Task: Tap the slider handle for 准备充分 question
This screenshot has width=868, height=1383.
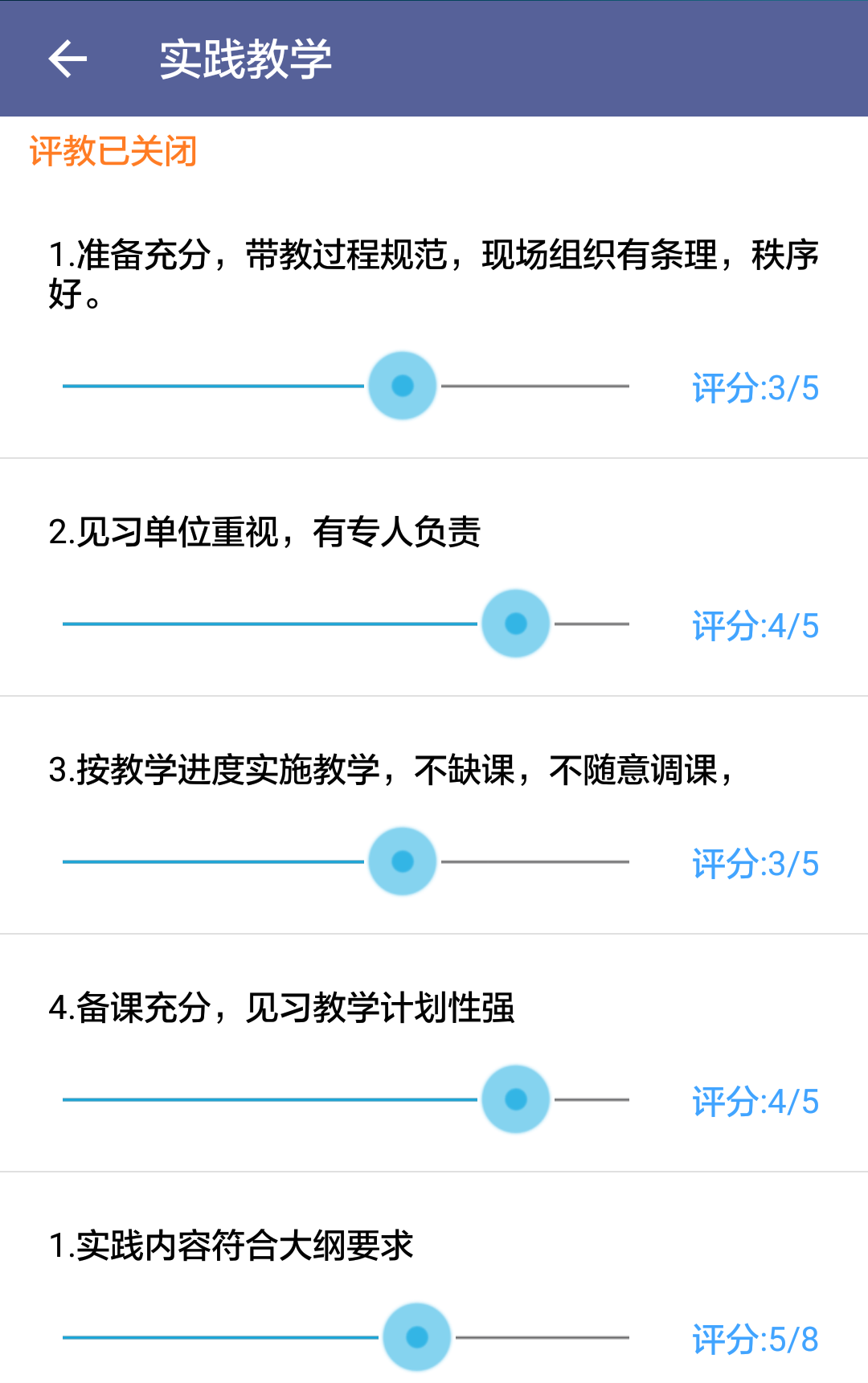Action: pos(403,386)
